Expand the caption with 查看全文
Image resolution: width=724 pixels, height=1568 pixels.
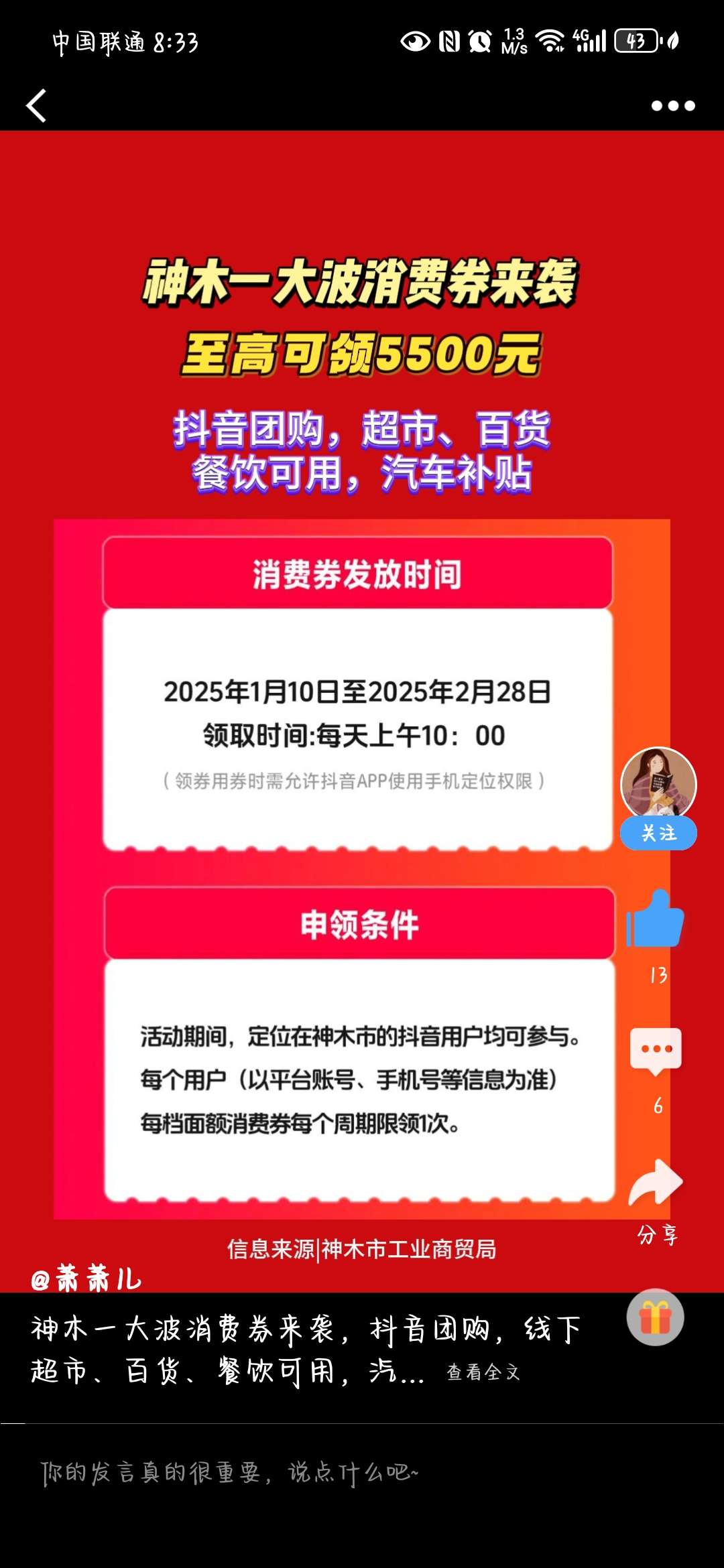pyautogui.click(x=483, y=1372)
